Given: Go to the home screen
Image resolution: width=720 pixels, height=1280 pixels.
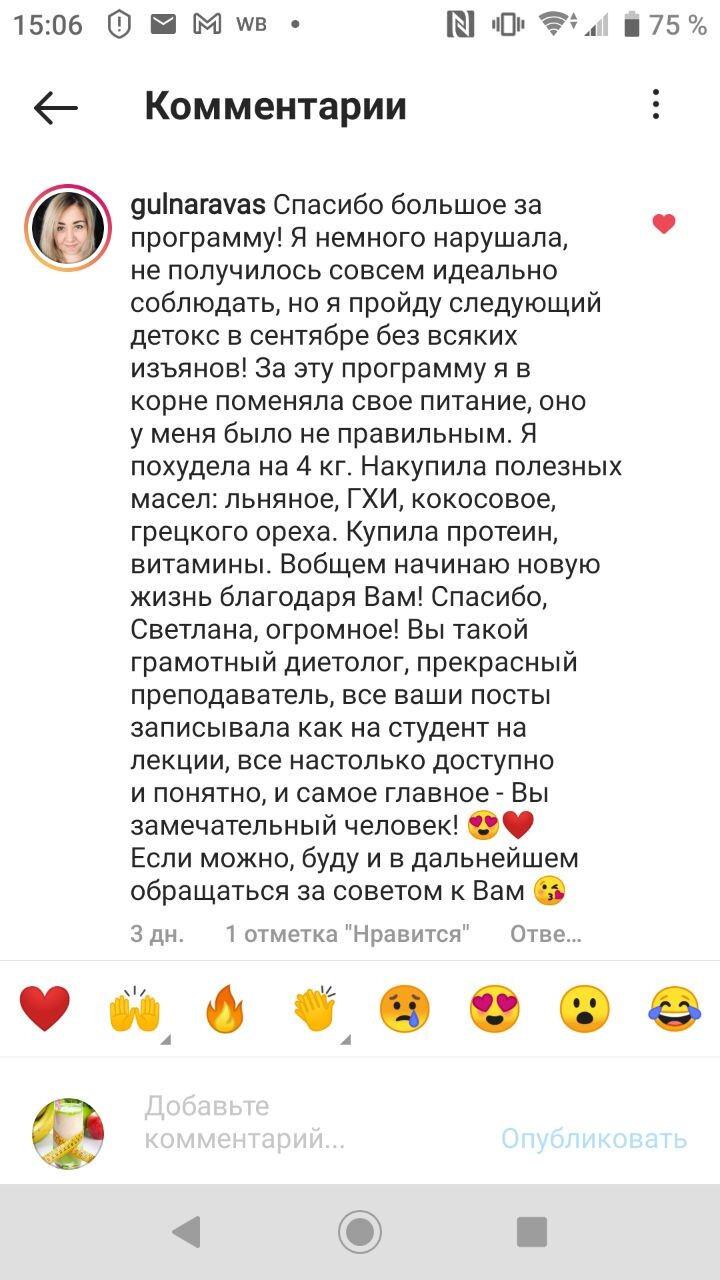Looking at the screenshot, I should click(x=360, y=1232).
